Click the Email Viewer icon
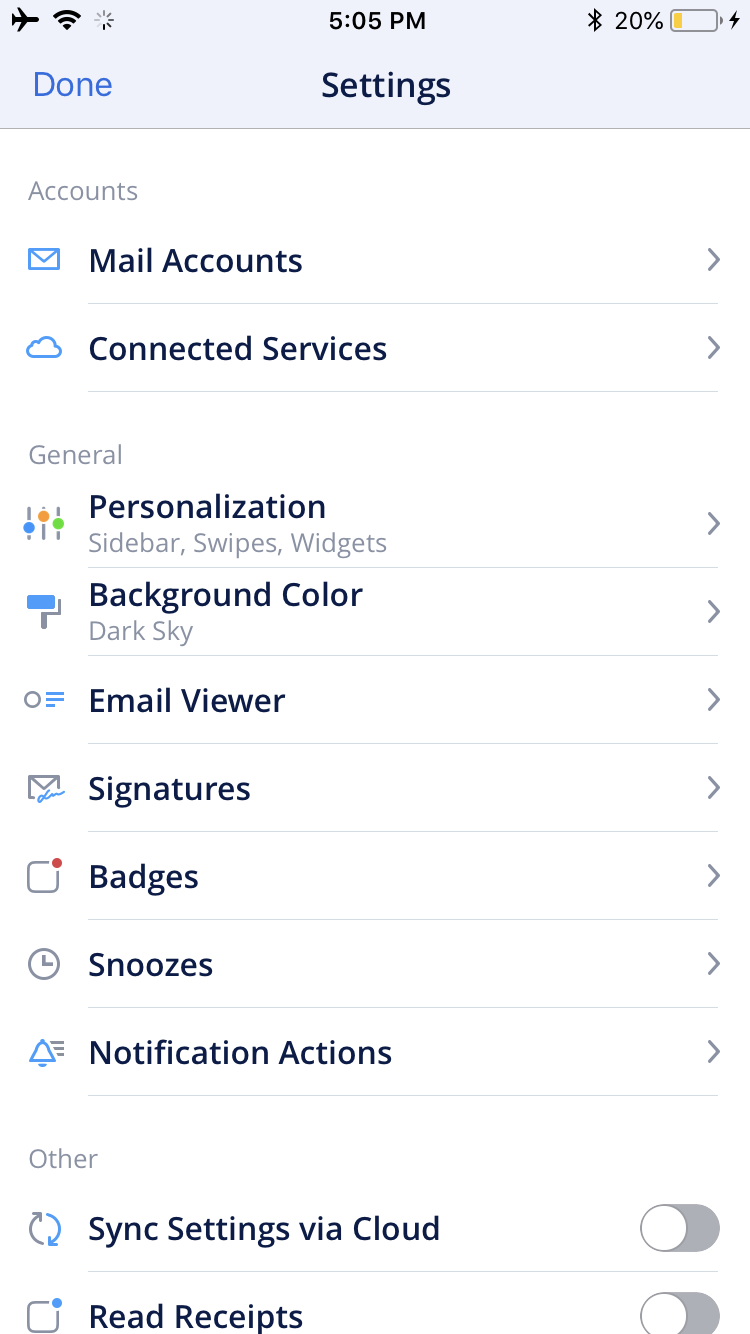The image size is (750, 1334). pyautogui.click(x=44, y=700)
